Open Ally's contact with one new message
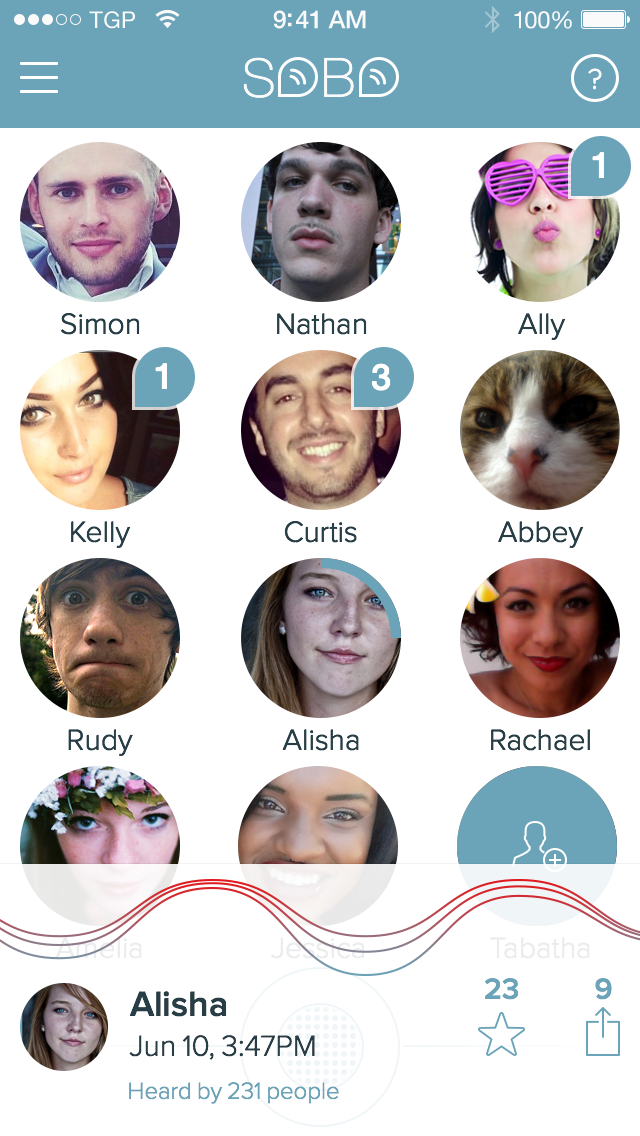Image resolution: width=640 pixels, height=1136 pixels. pos(540,221)
